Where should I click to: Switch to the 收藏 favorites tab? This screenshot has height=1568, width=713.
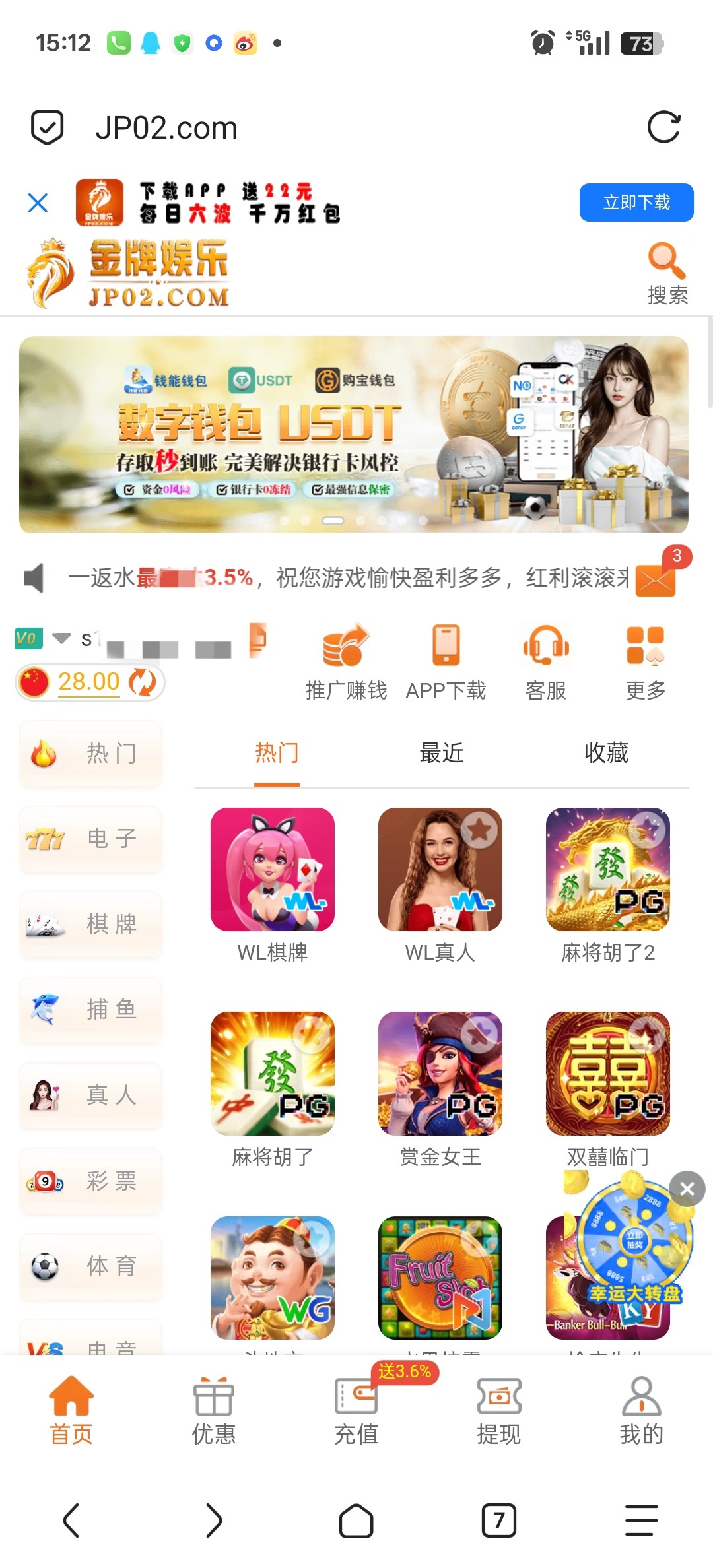(x=606, y=752)
